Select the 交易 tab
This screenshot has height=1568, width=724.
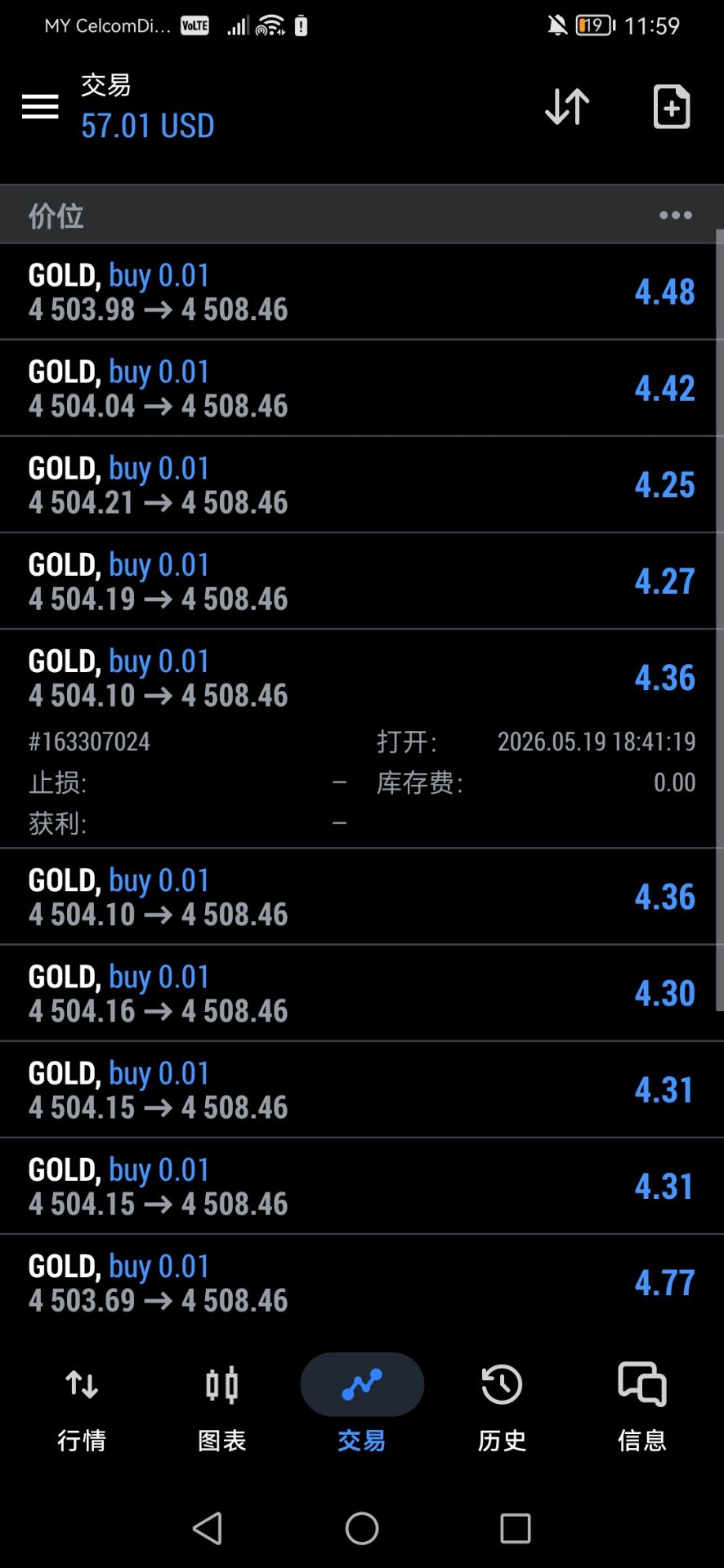(x=362, y=1406)
